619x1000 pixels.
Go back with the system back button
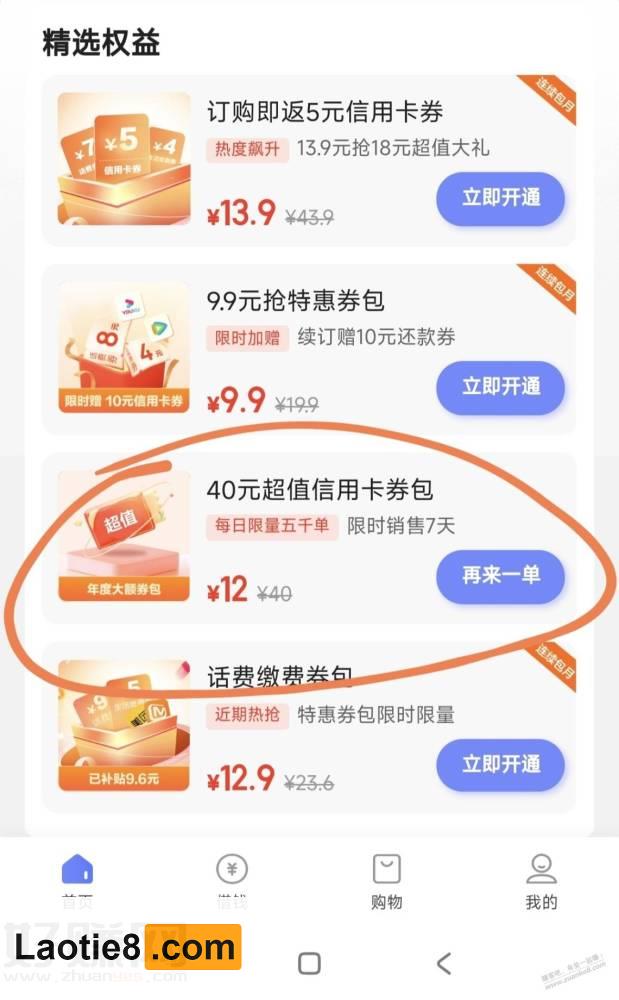click(444, 963)
